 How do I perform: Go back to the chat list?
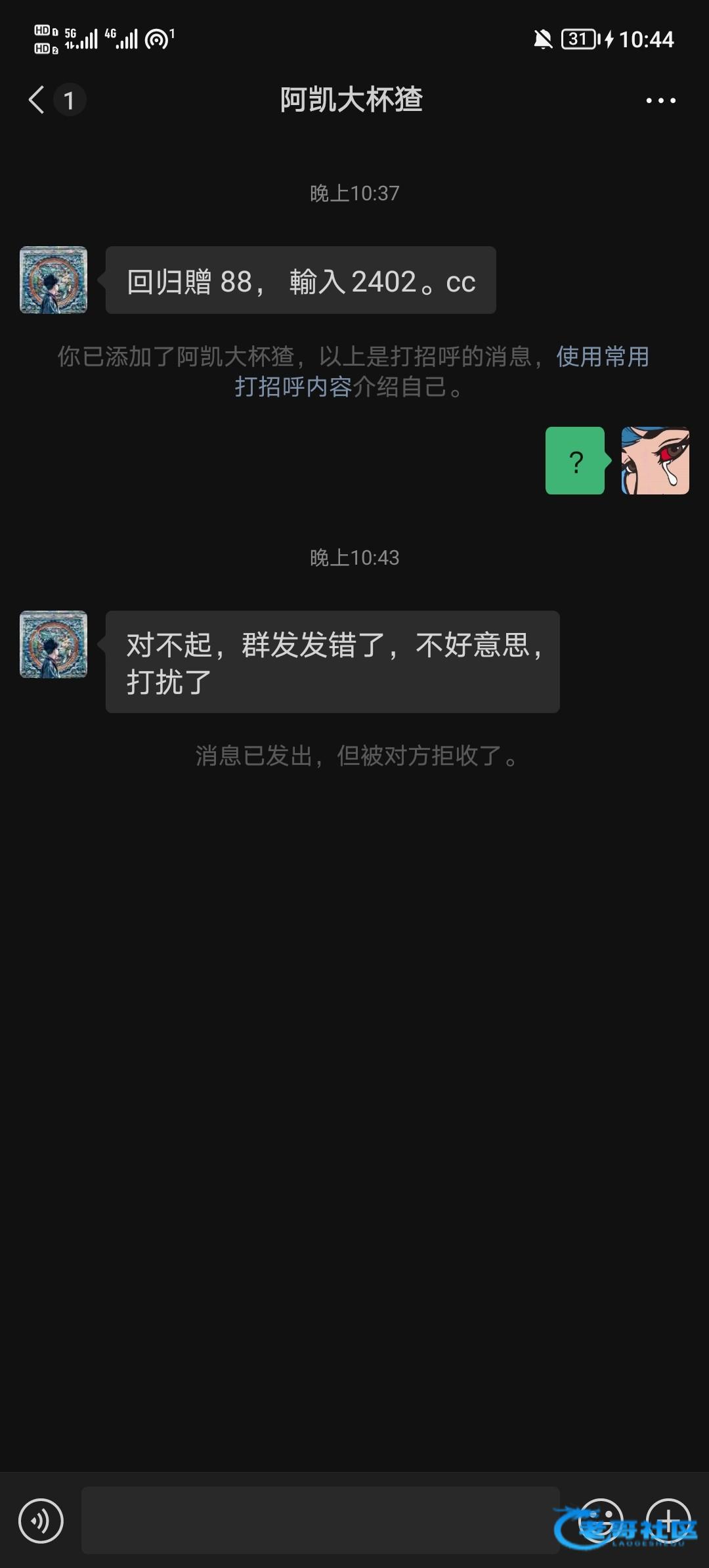click(x=37, y=100)
